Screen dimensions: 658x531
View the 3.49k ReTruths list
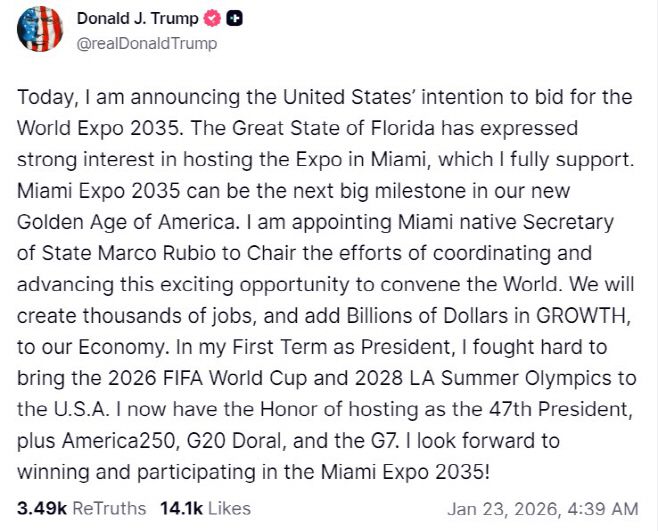tap(82, 508)
